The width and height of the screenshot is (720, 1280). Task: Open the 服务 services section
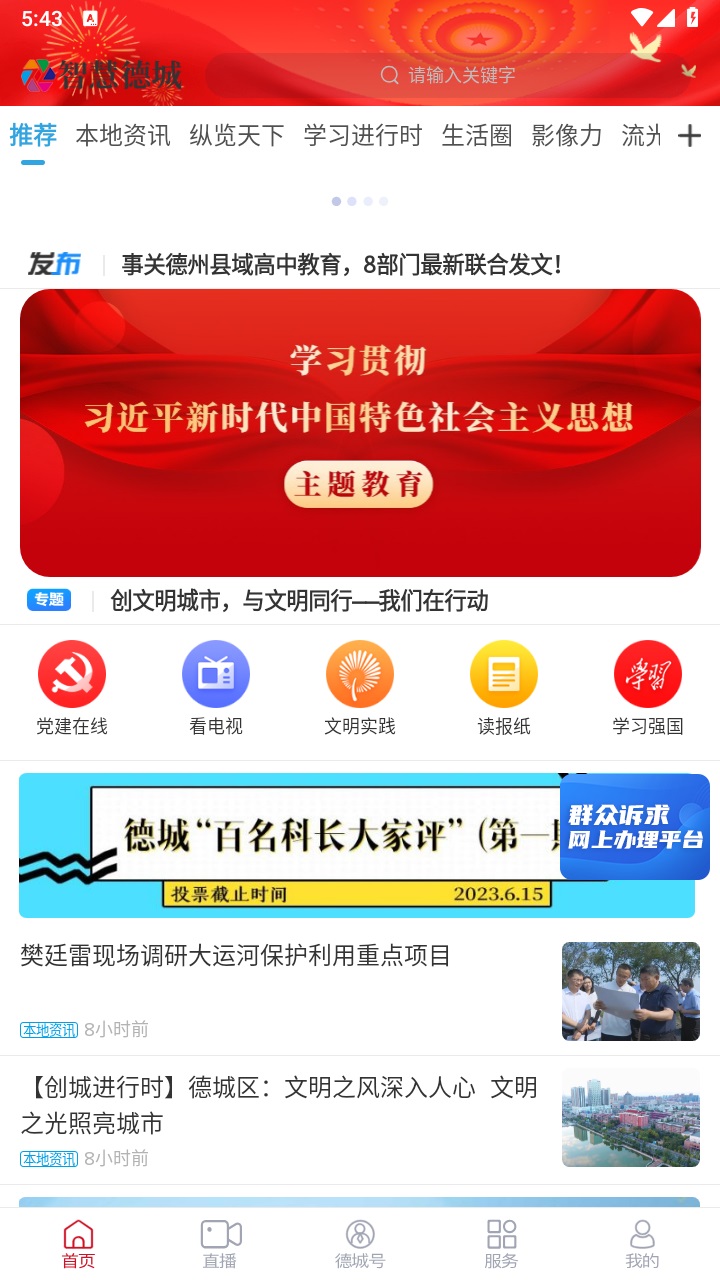[501, 1244]
